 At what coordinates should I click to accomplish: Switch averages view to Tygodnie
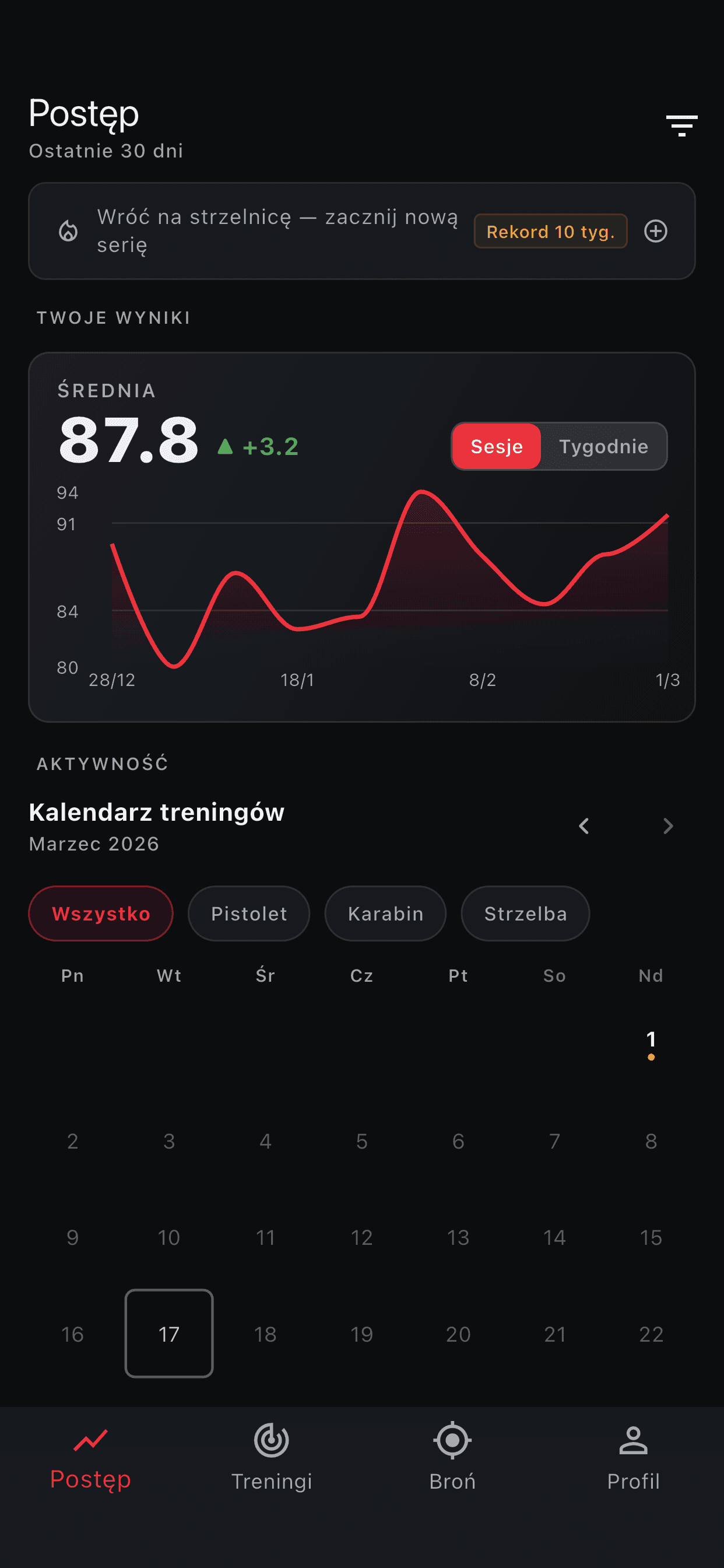tap(603, 446)
